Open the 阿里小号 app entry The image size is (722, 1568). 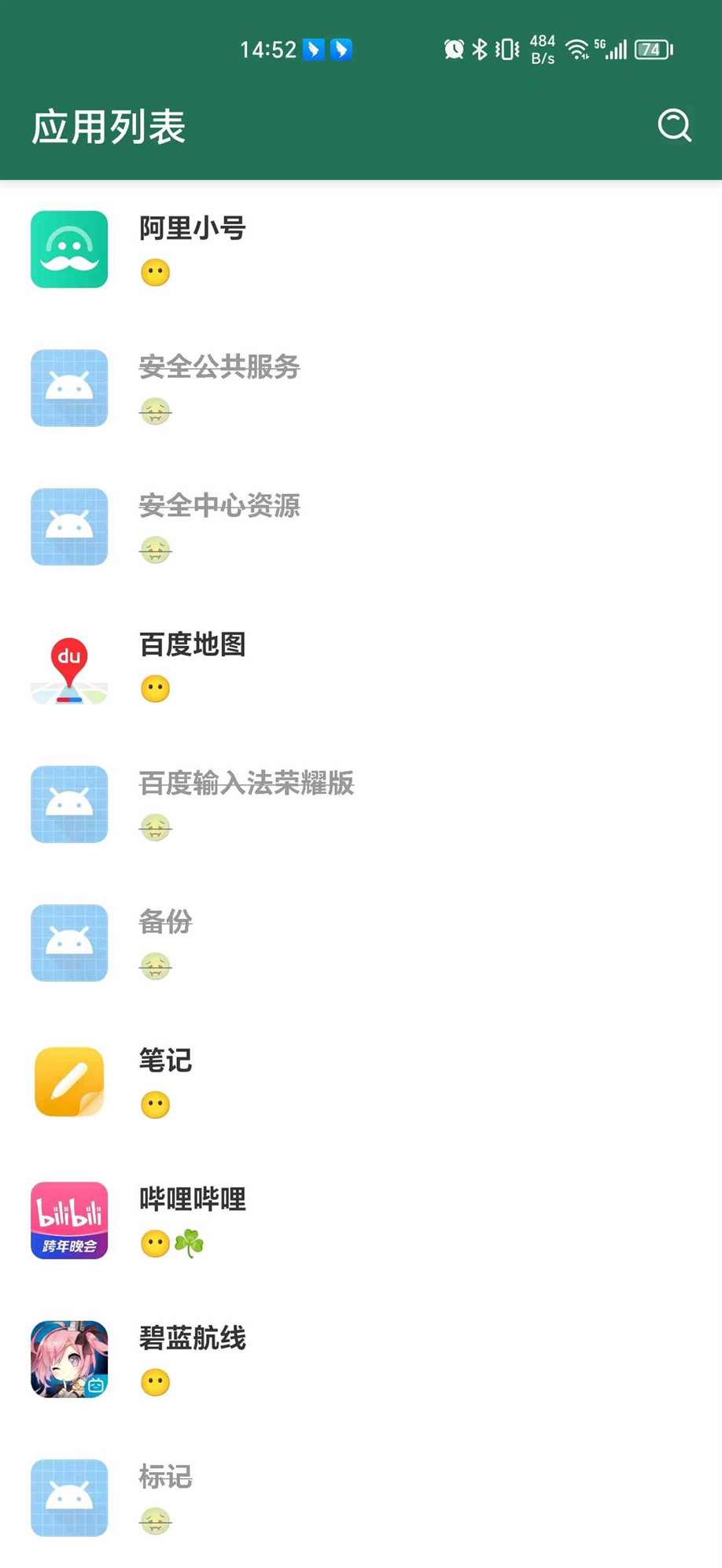361,249
